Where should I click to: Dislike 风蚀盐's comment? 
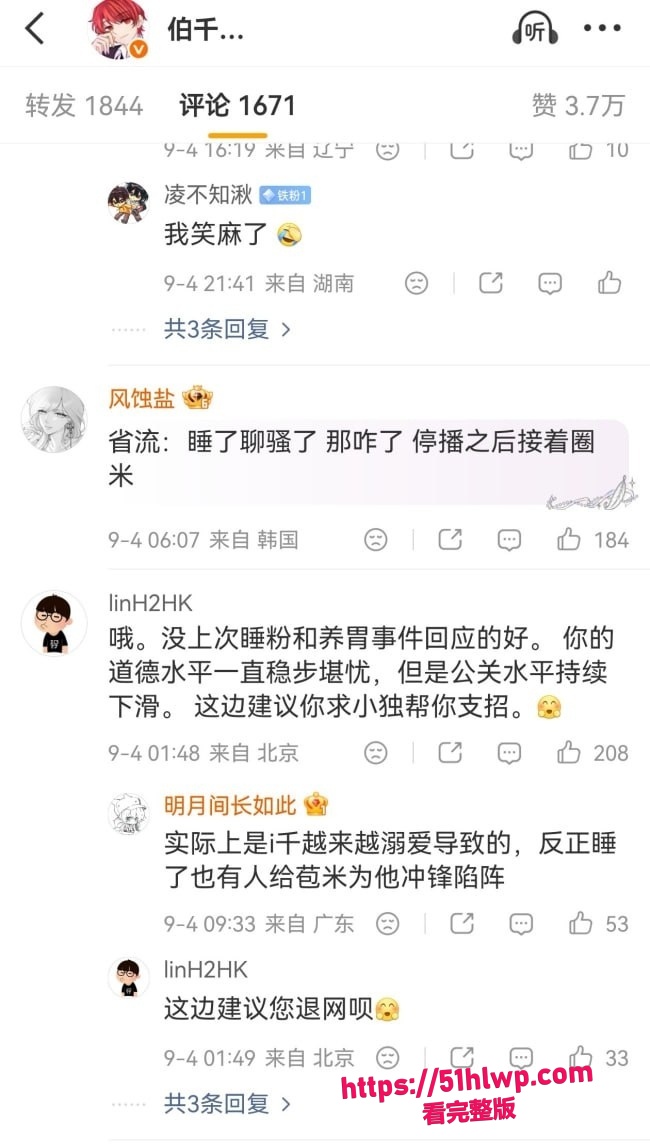point(376,540)
